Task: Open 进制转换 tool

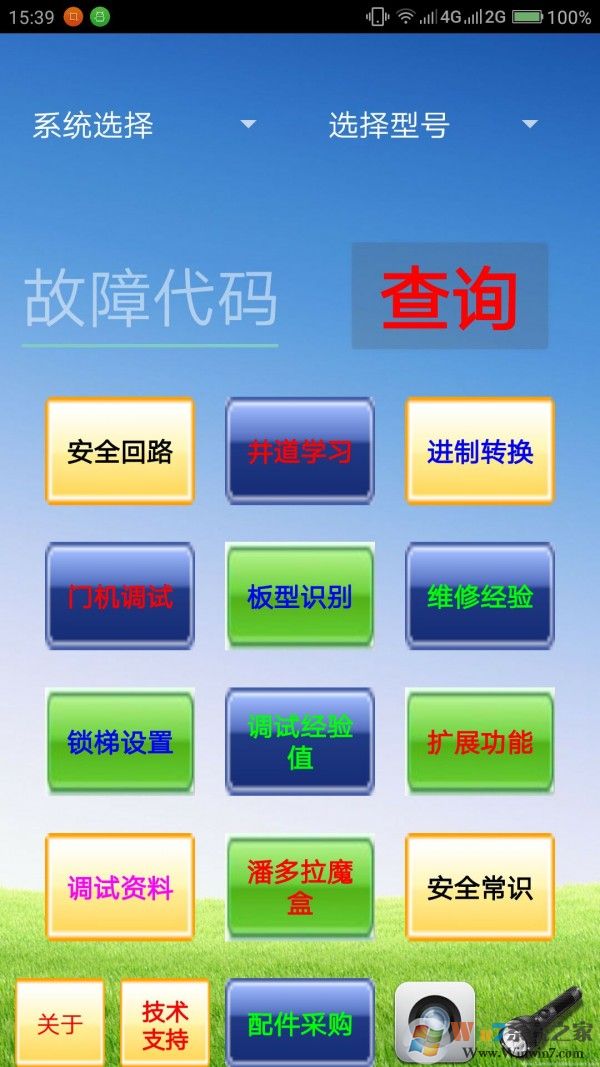Action: 480,451
